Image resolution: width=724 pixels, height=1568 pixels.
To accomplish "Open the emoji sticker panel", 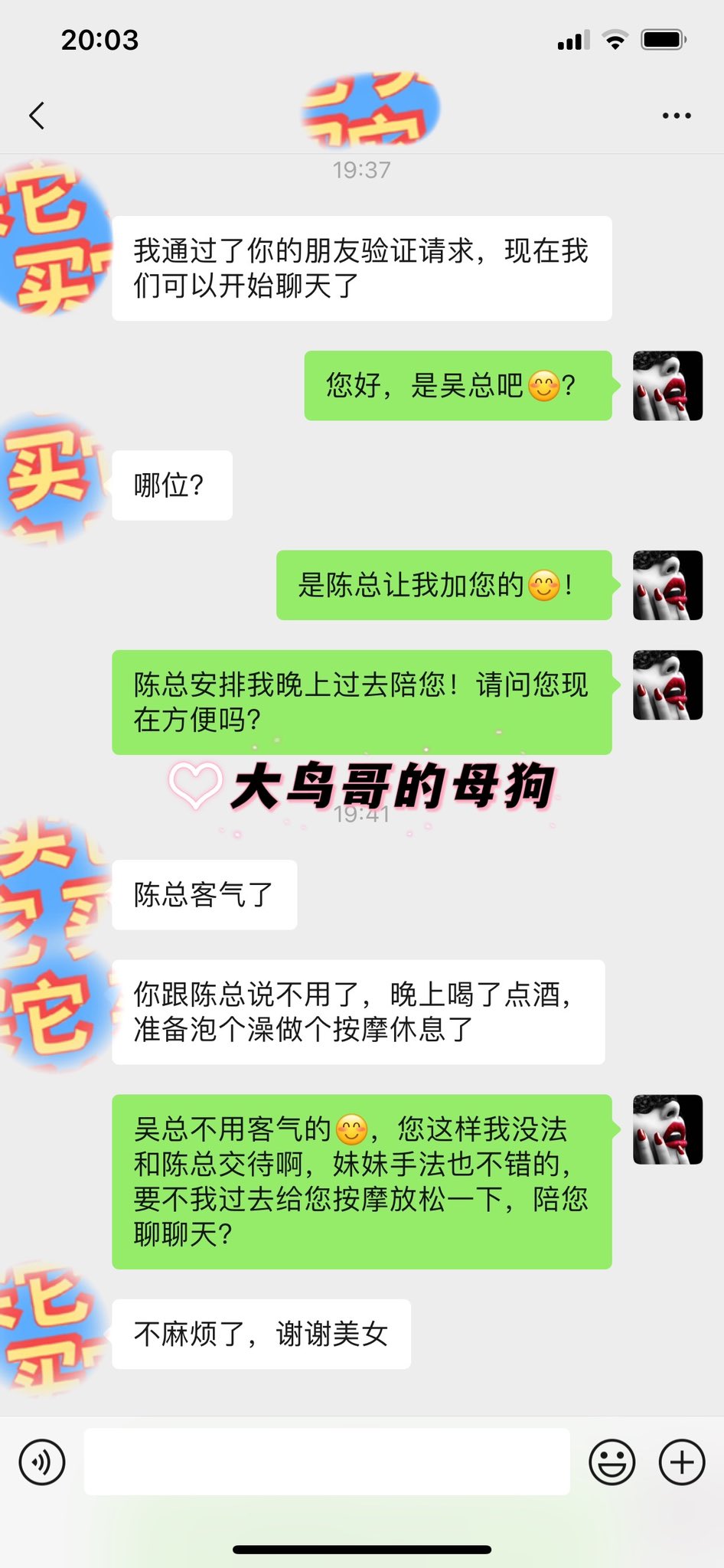I will [611, 1462].
